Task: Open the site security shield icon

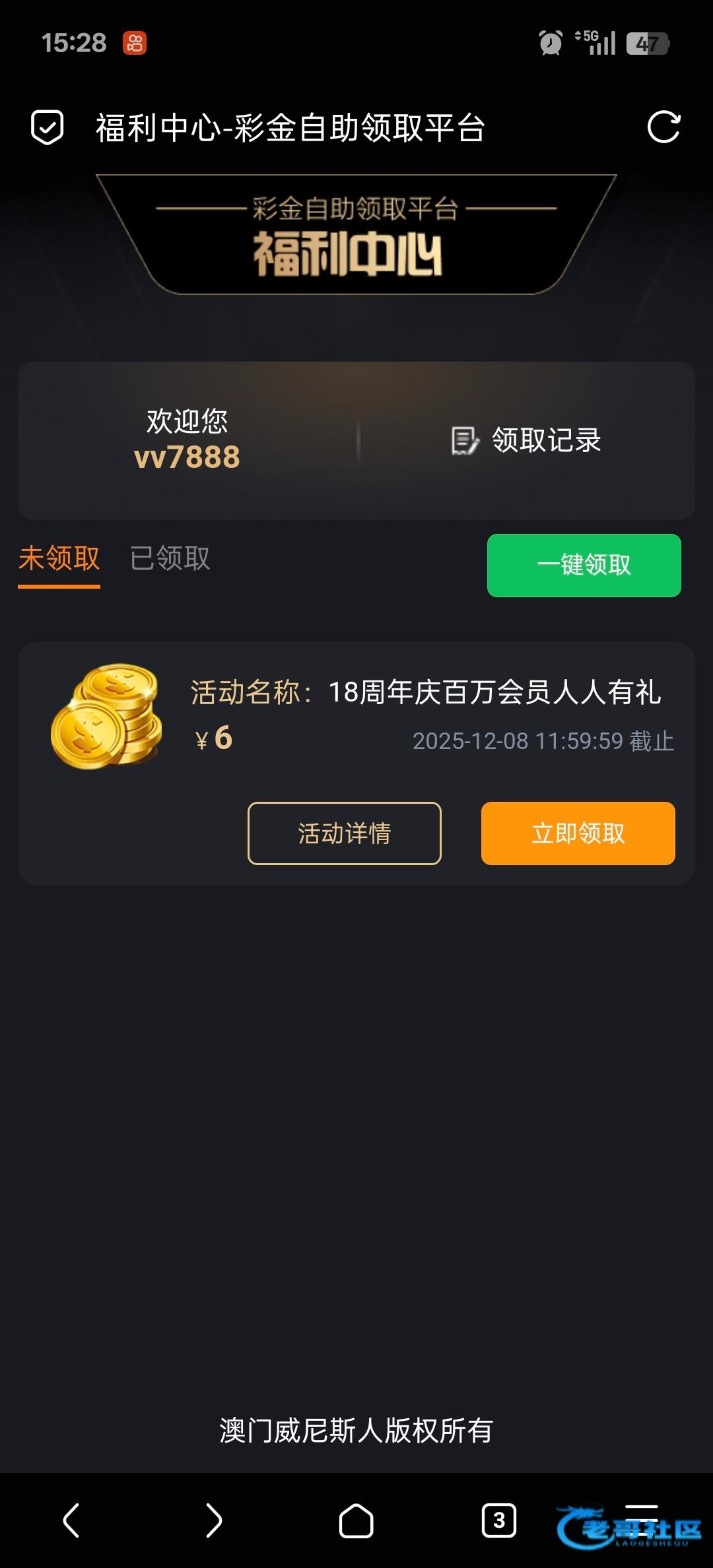Action: pos(48,127)
